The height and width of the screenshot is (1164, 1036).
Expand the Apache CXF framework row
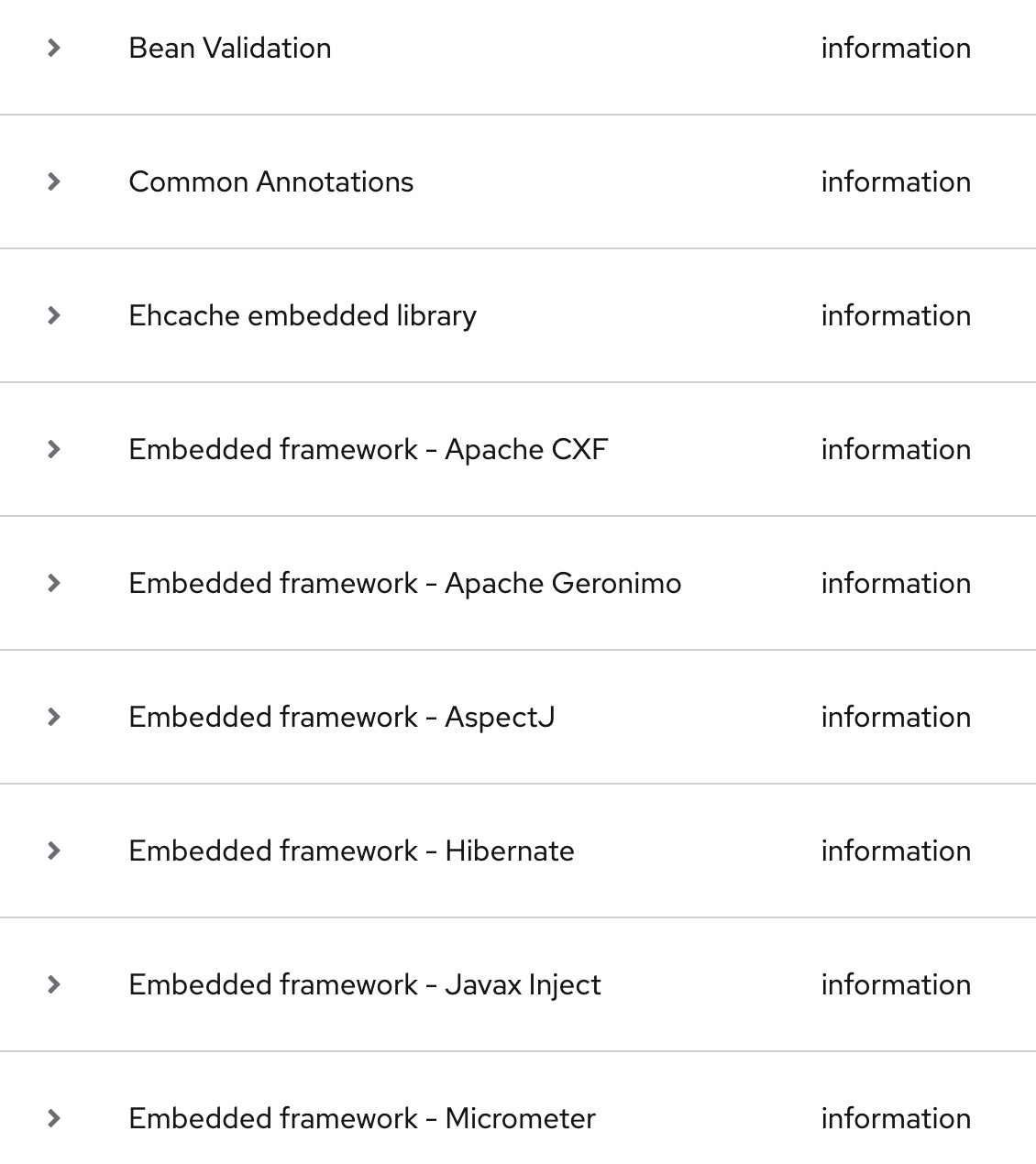click(54, 449)
